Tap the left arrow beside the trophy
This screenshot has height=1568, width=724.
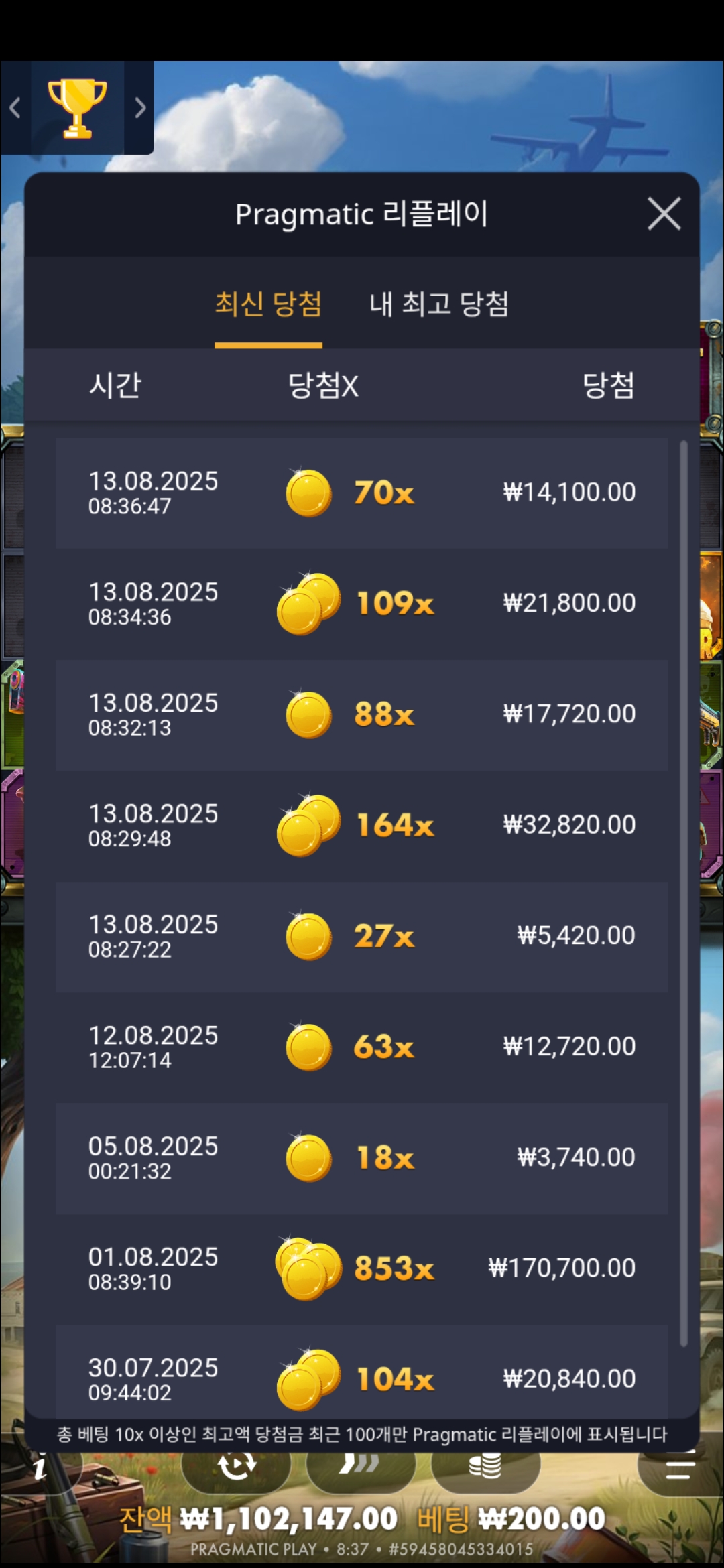click(x=15, y=108)
